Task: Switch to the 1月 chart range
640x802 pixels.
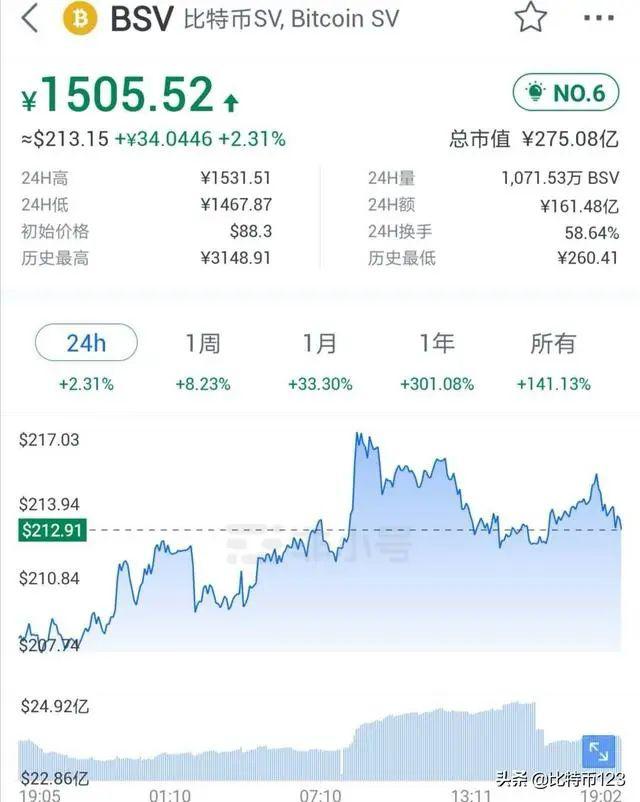Action: tap(319, 343)
